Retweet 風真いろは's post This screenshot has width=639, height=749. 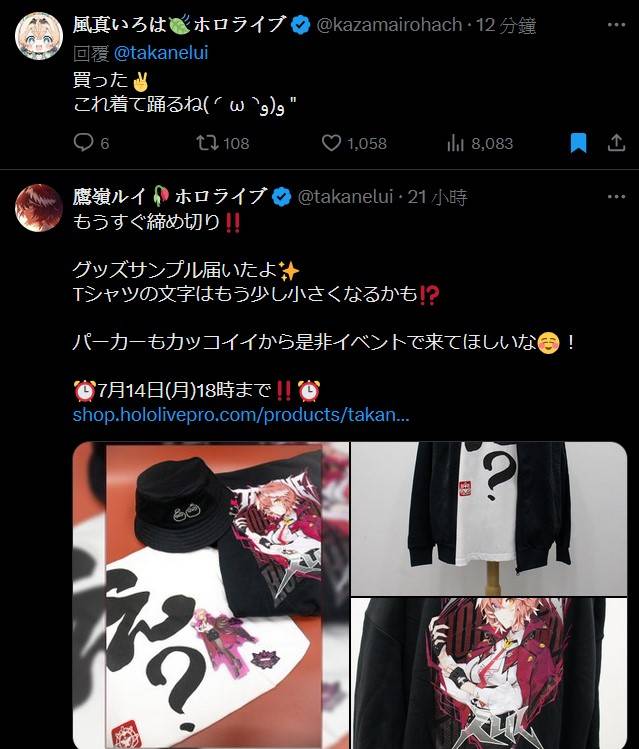coord(208,143)
